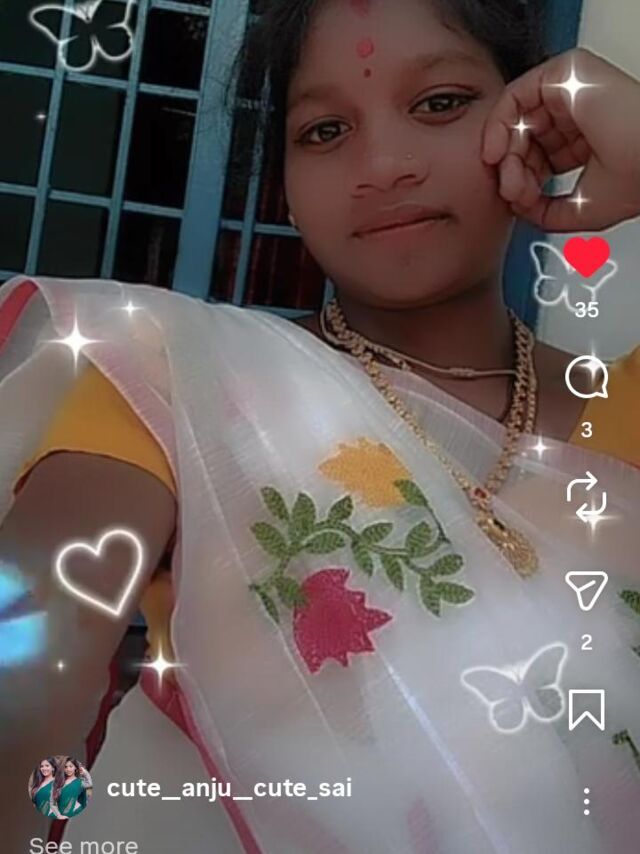
Task: Tap the red heart like icon
Action: click(x=586, y=258)
